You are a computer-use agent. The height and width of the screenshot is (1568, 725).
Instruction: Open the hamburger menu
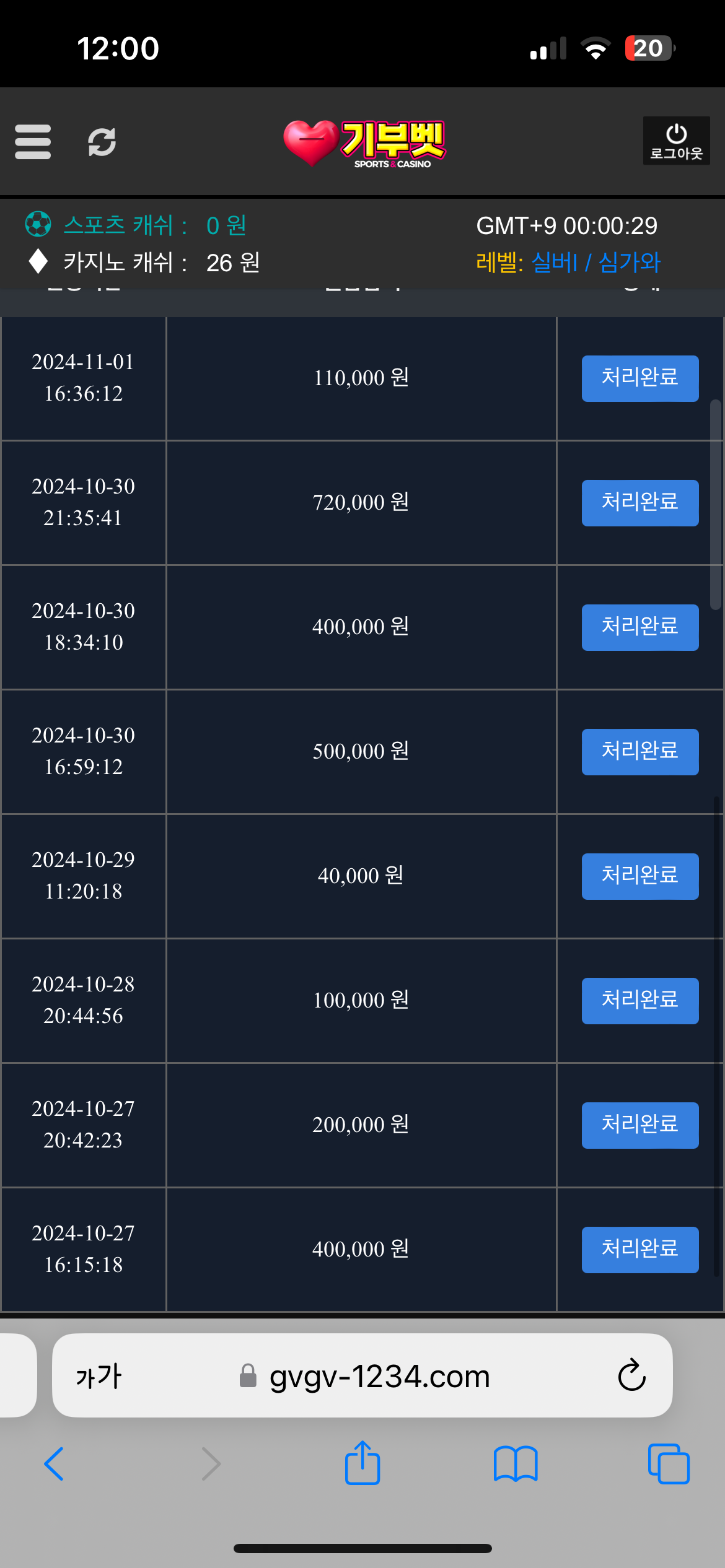(x=33, y=142)
